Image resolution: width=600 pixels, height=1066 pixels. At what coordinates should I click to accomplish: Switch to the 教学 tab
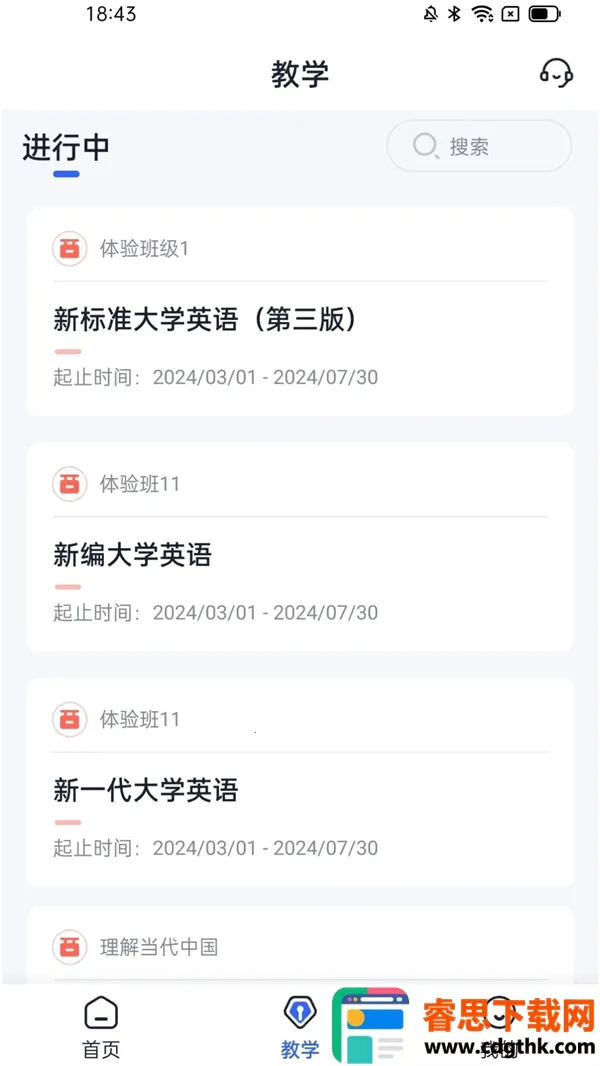click(x=299, y=1027)
